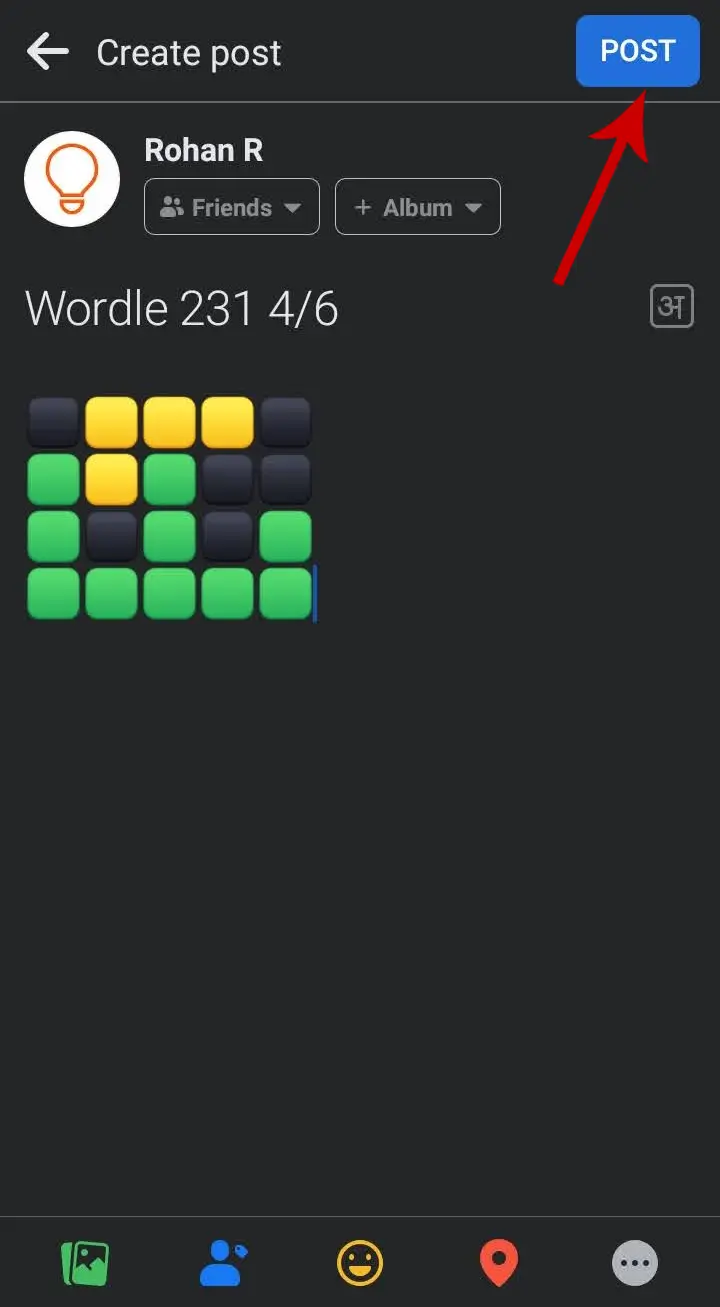Add photos using the green gallery icon
Screen dimensions: 720x1307
coord(85,1263)
